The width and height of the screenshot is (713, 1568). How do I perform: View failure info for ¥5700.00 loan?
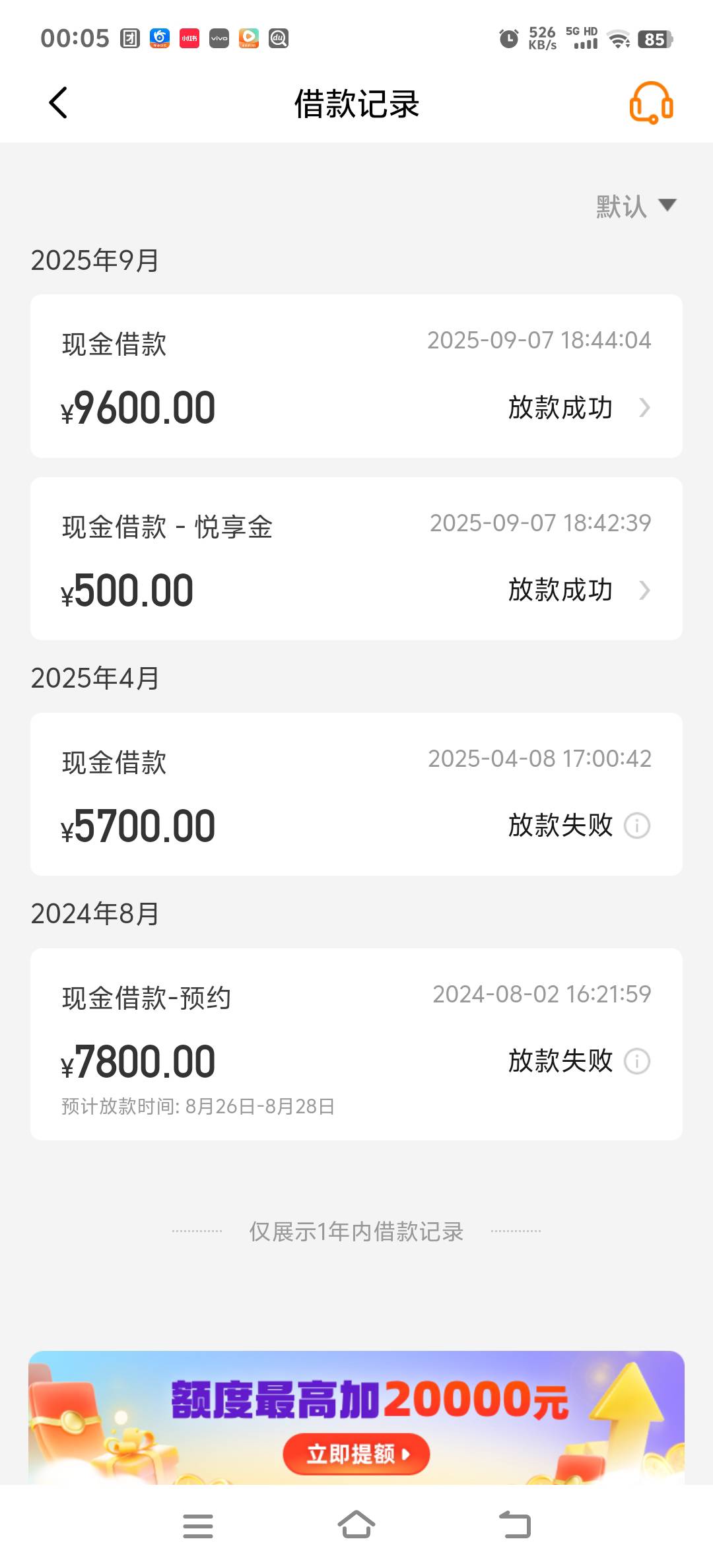coord(637,826)
